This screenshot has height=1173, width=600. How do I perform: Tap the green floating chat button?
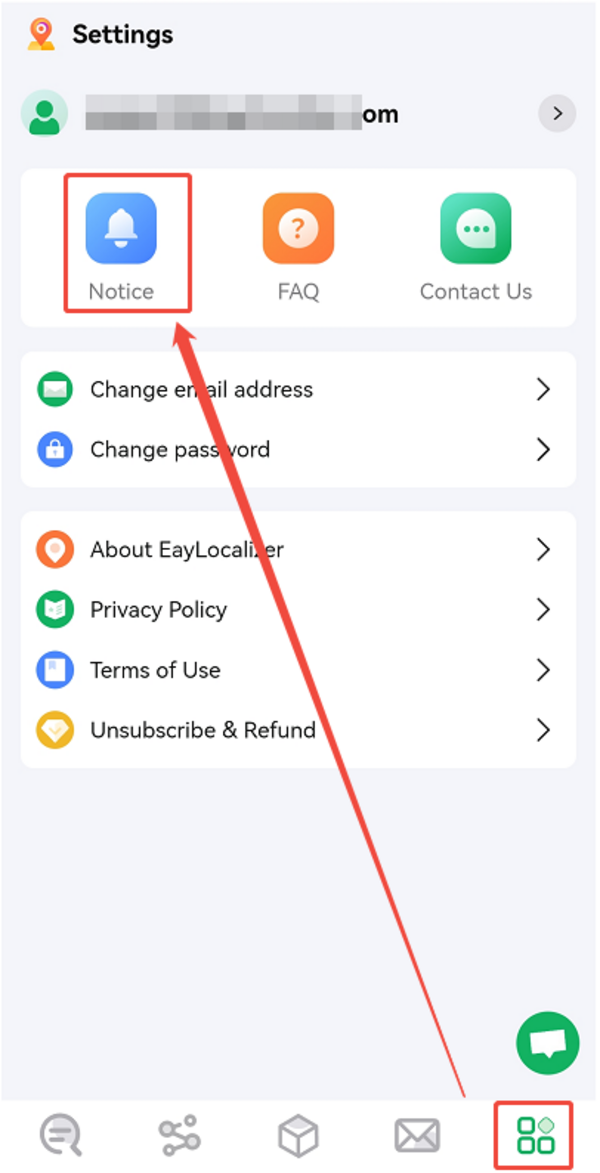point(547,1044)
